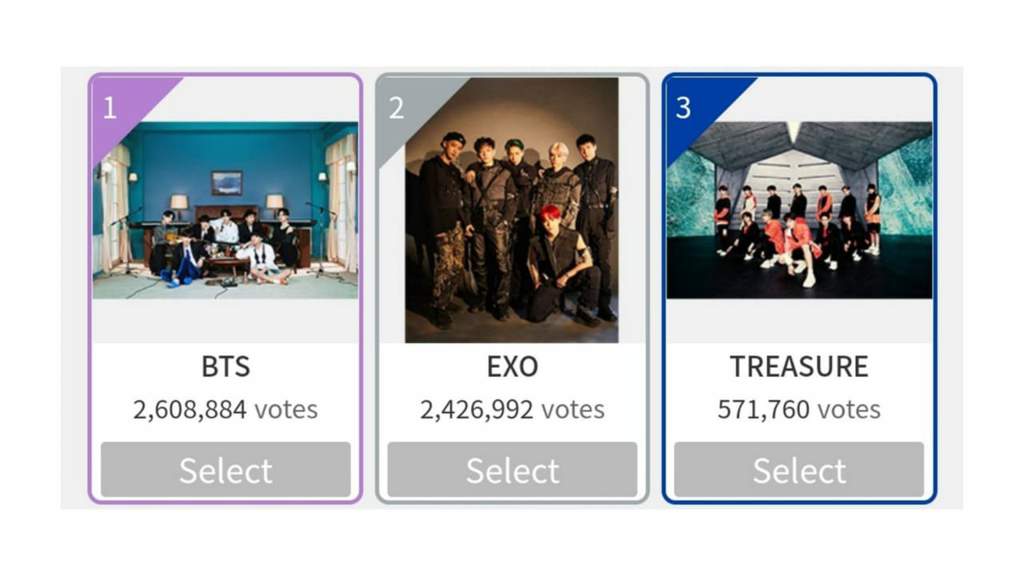Screen dimensions: 1024x576
Task: Select BTS to vote
Action: coord(225,470)
